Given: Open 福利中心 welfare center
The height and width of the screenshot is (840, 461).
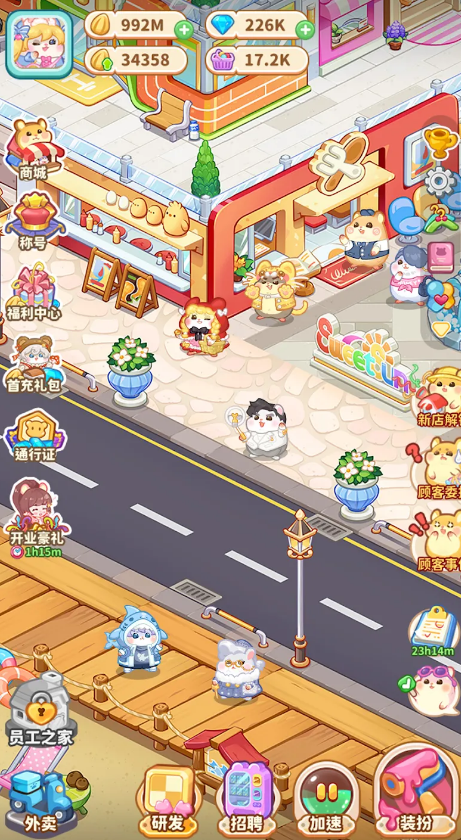Looking at the screenshot, I should click(x=33, y=293).
